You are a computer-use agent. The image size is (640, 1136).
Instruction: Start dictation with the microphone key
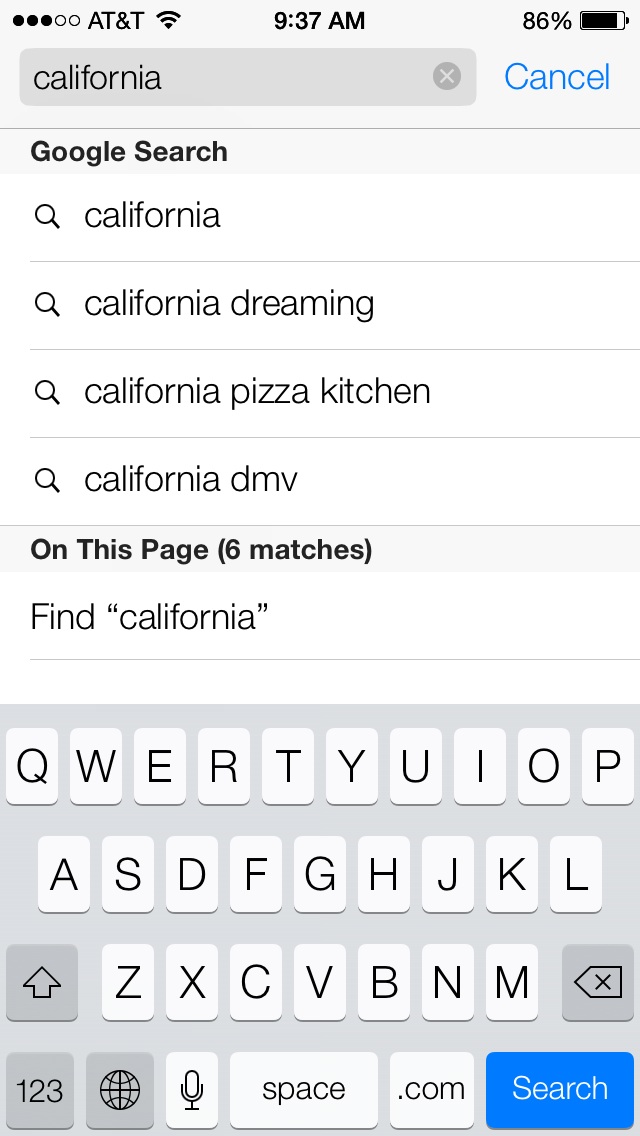point(192,1088)
